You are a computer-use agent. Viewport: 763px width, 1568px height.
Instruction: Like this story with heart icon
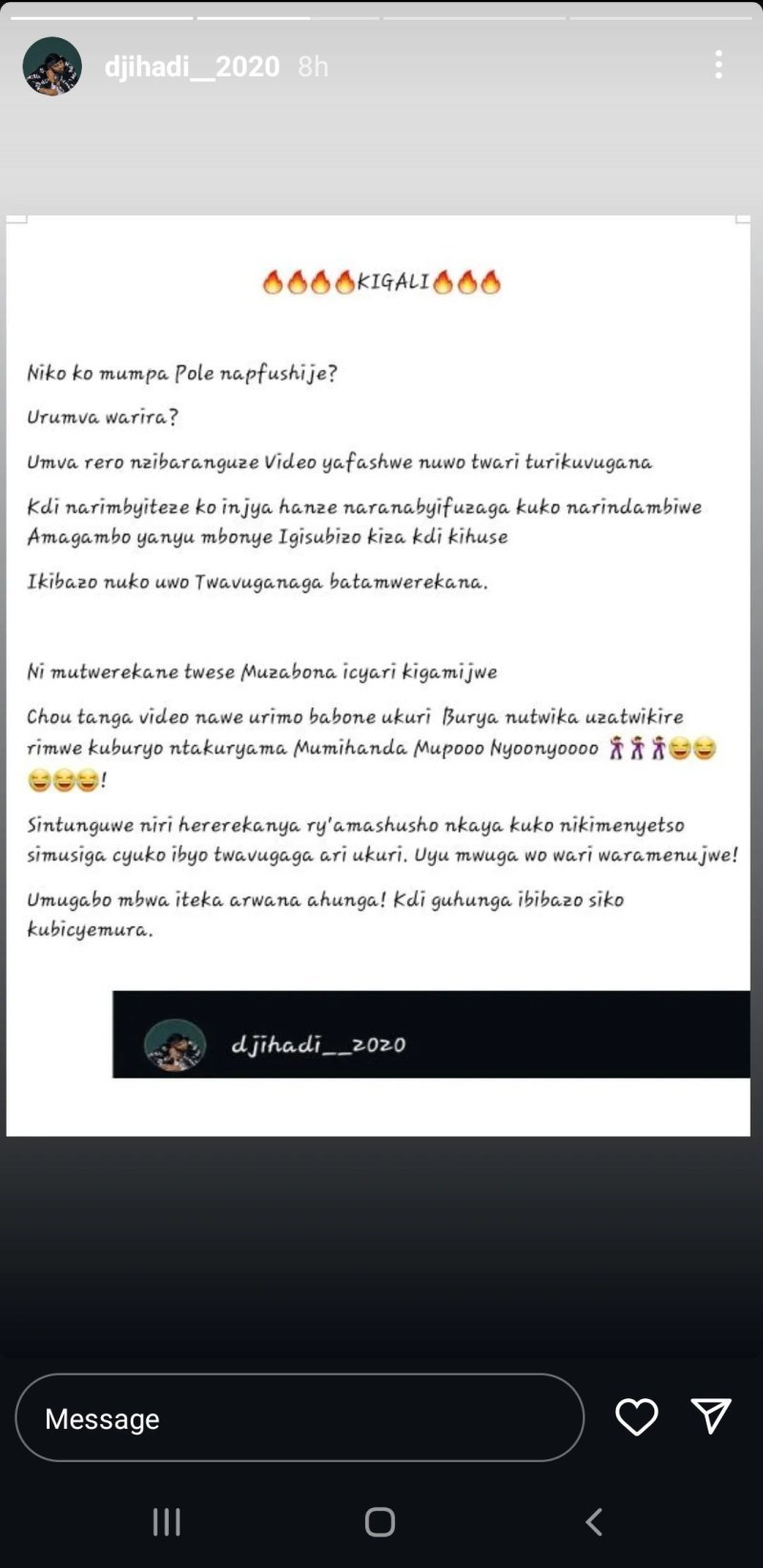[636, 1417]
